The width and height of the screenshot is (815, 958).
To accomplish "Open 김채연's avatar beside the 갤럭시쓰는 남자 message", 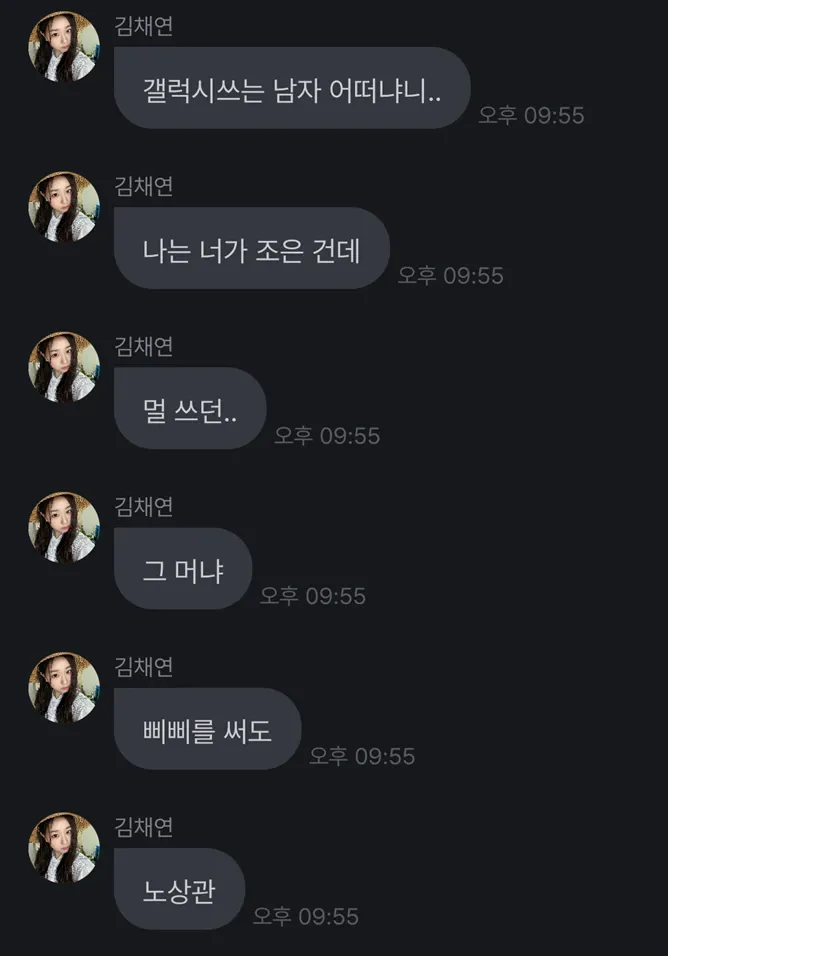I will click(63, 47).
